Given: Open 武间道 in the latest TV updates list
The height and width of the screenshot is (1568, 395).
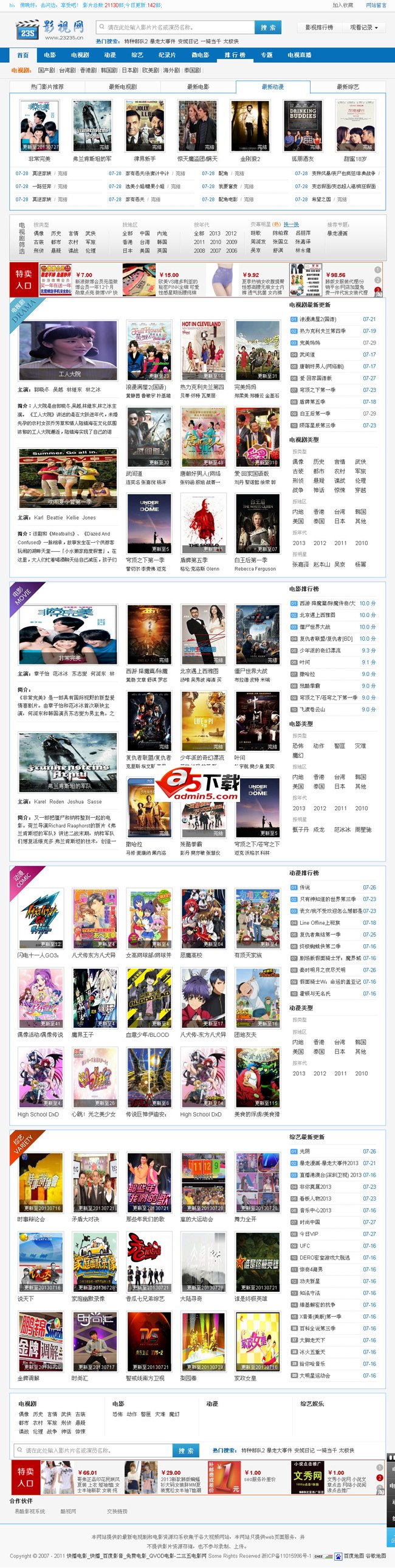Looking at the screenshot, I should [307, 355].
